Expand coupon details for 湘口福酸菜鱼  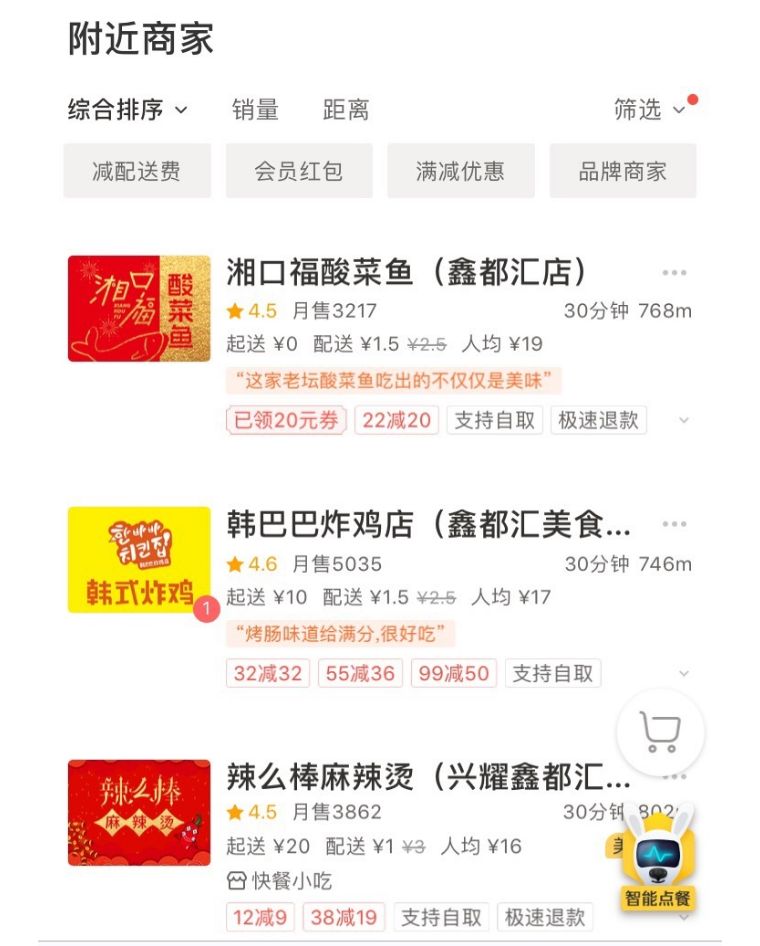682,420
